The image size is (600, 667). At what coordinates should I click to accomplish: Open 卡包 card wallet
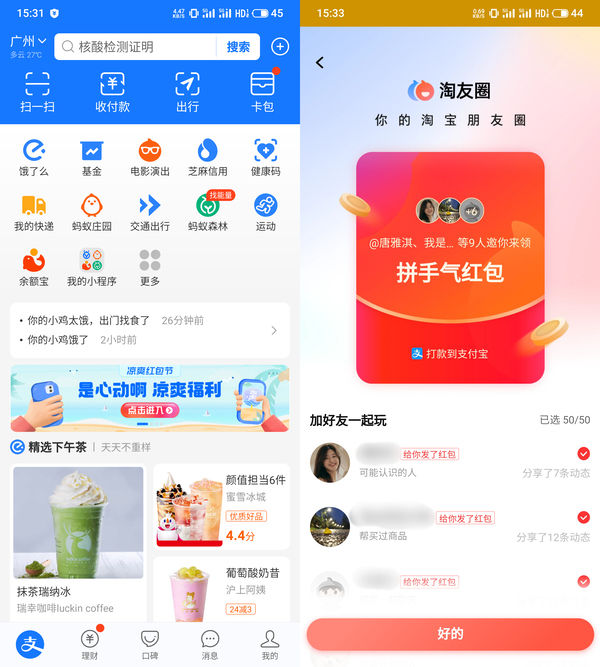[262, 91]
